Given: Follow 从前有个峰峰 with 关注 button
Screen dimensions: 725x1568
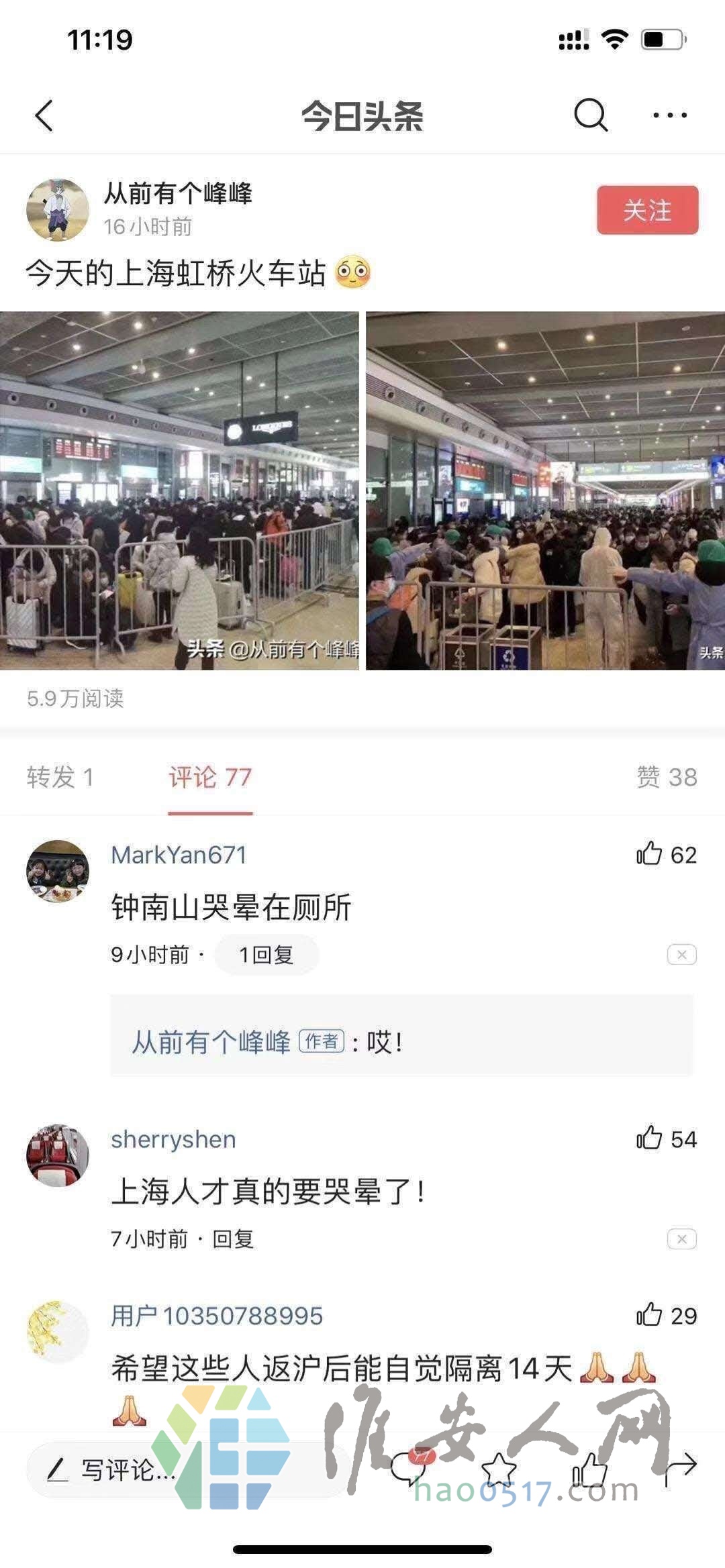Looking at the screenshot, I should [x=647, y=210].
